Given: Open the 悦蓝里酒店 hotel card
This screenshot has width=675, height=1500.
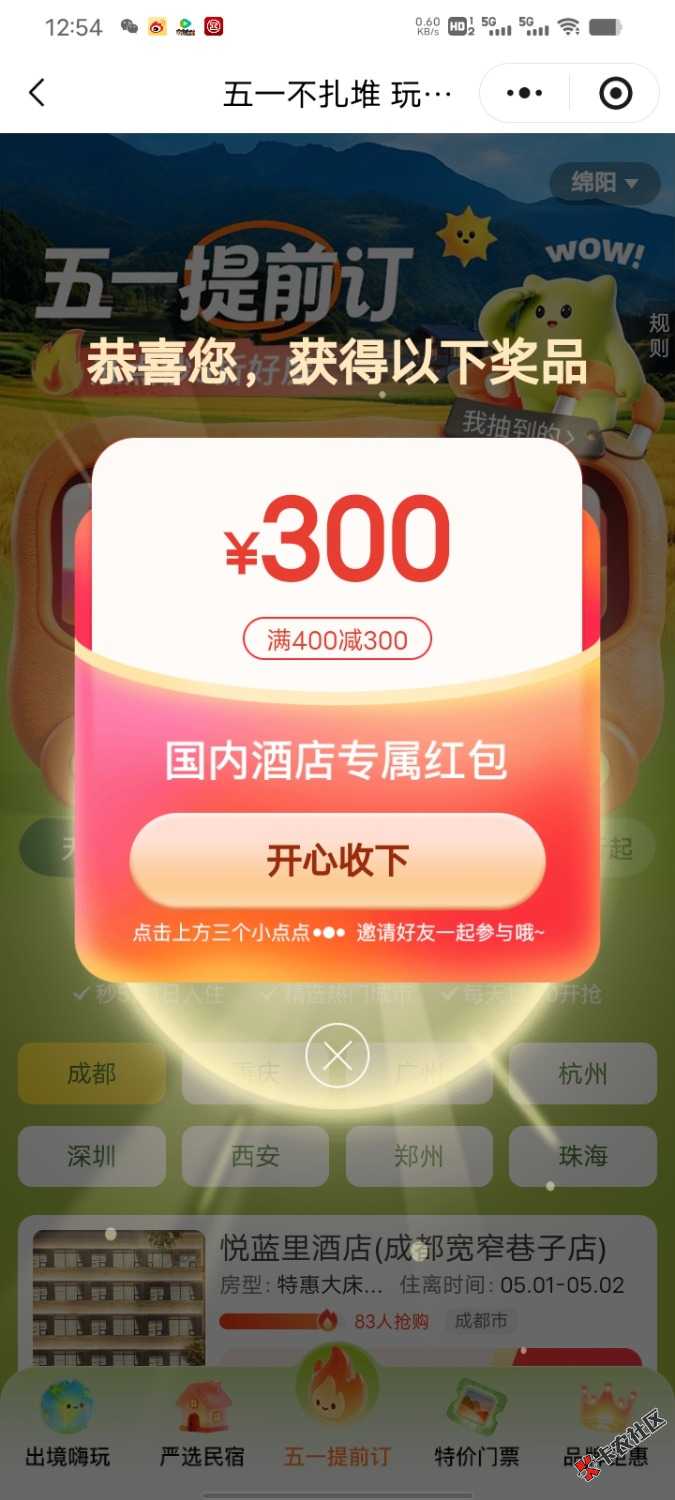Looking at the screenshot, I should point(412,1249).
